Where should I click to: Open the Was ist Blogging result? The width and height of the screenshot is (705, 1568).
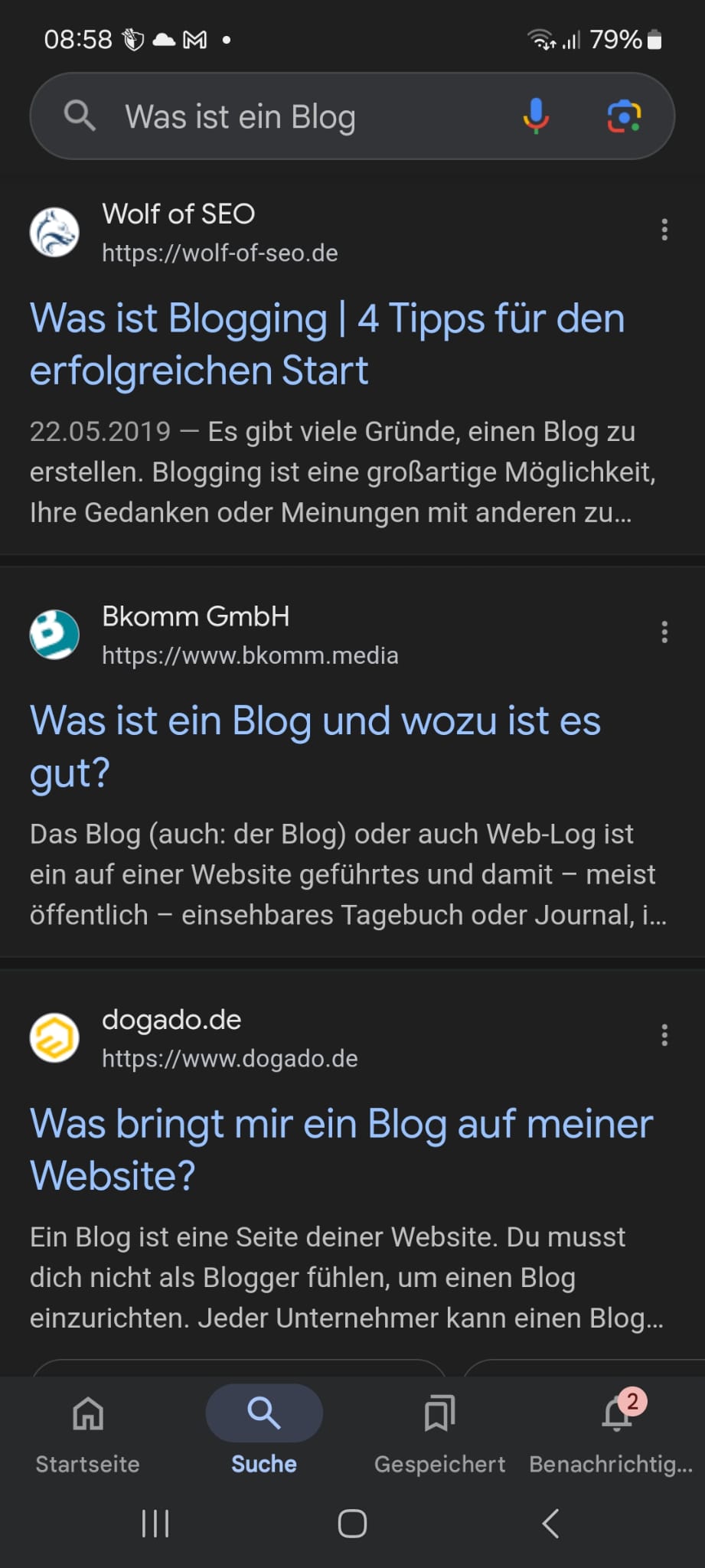328,344
